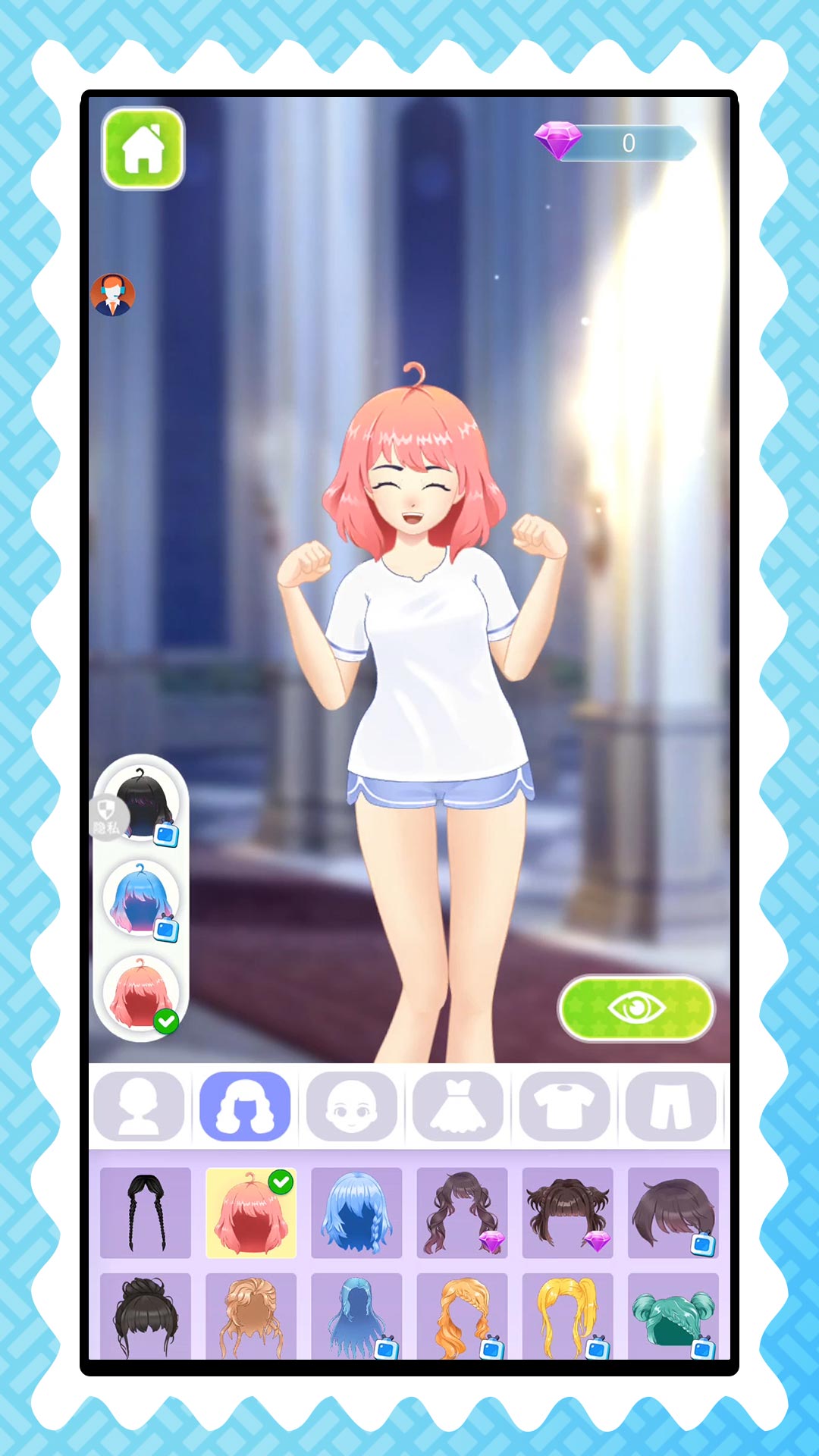819x1456 pixels.
Task: Apply the blue-pink gradient hair in the side panel
Action: 141,899
